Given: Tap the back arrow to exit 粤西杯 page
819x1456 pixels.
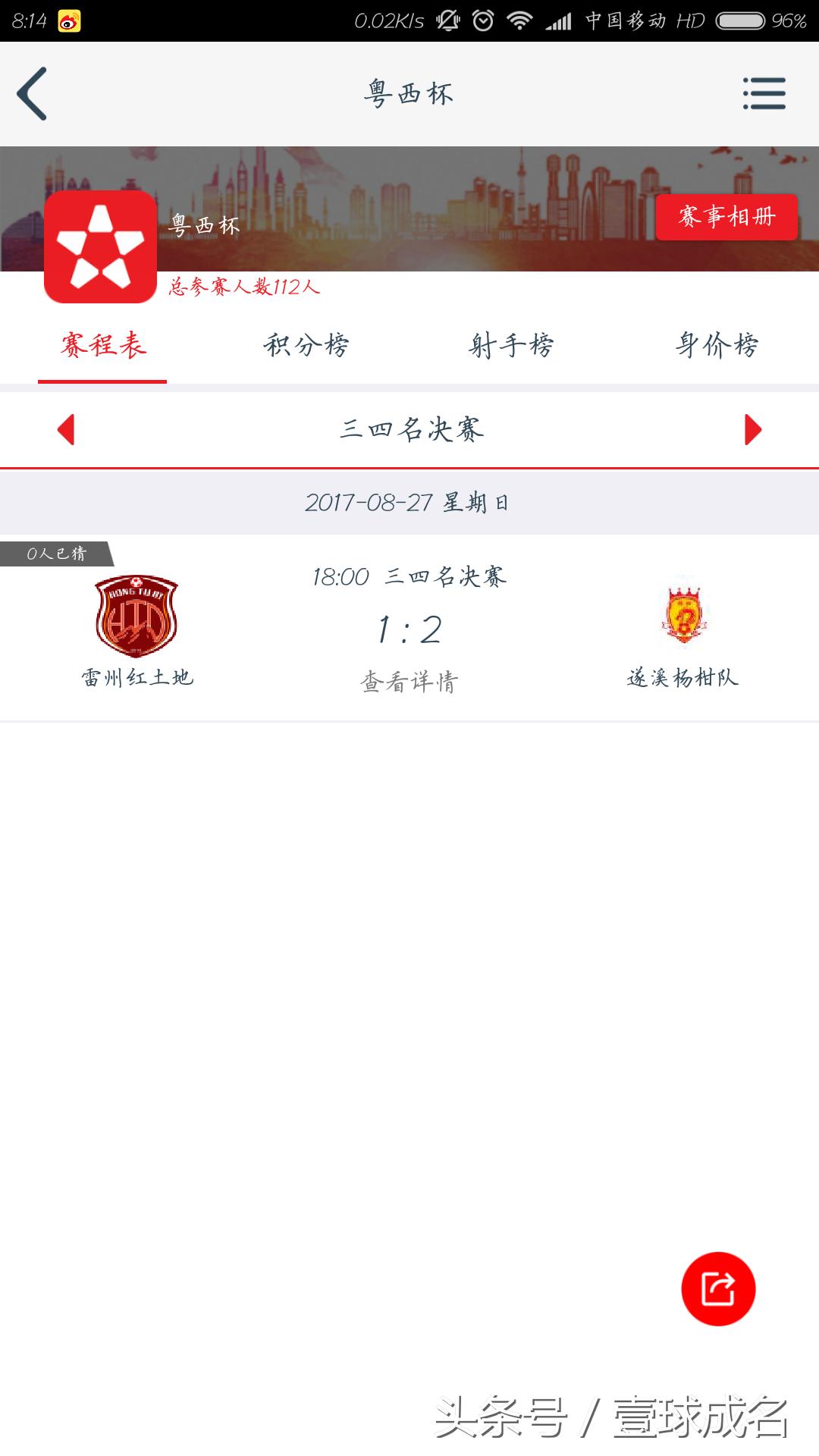Looking at the screenshot, I should coord(32,94).
